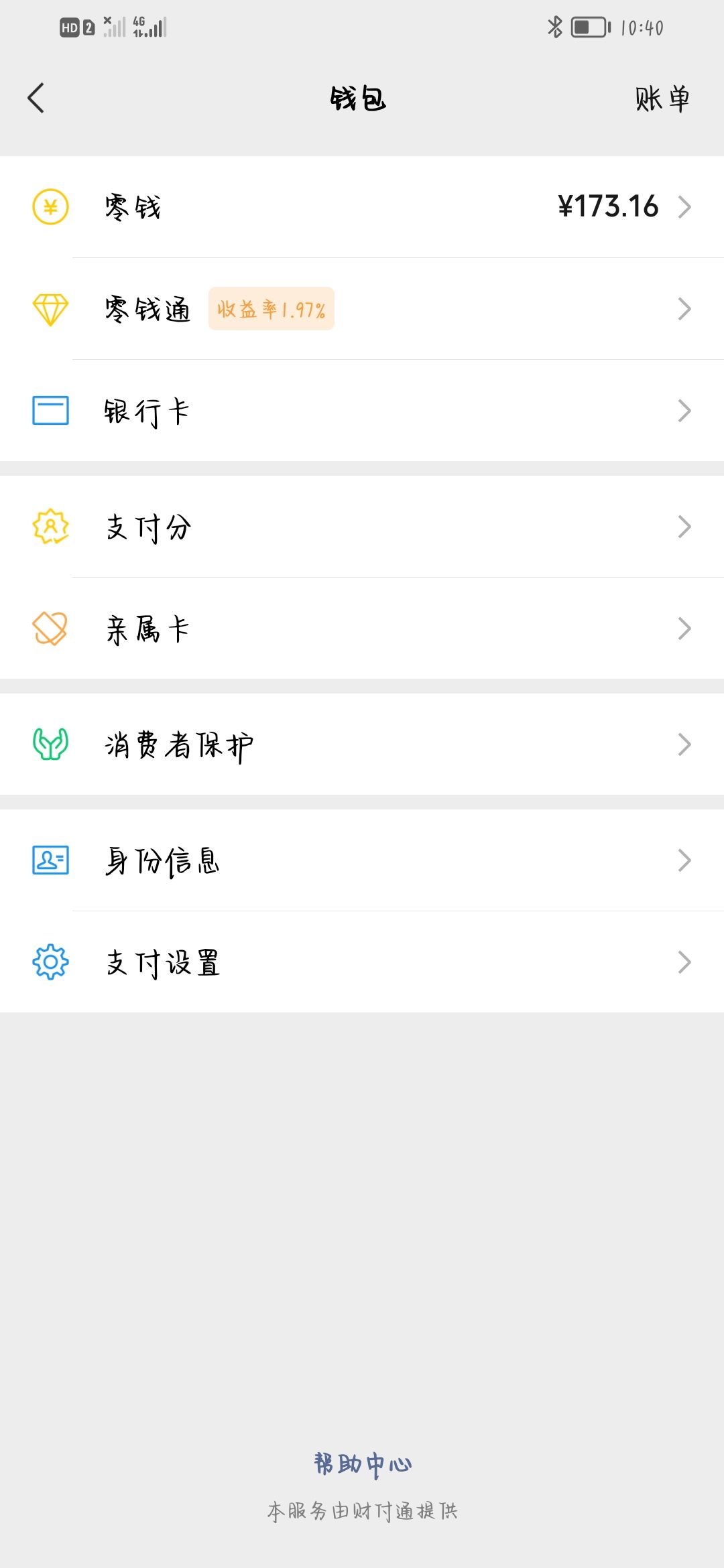Open 支付设置
The image size is (724, 1568).
click(362, 962)
